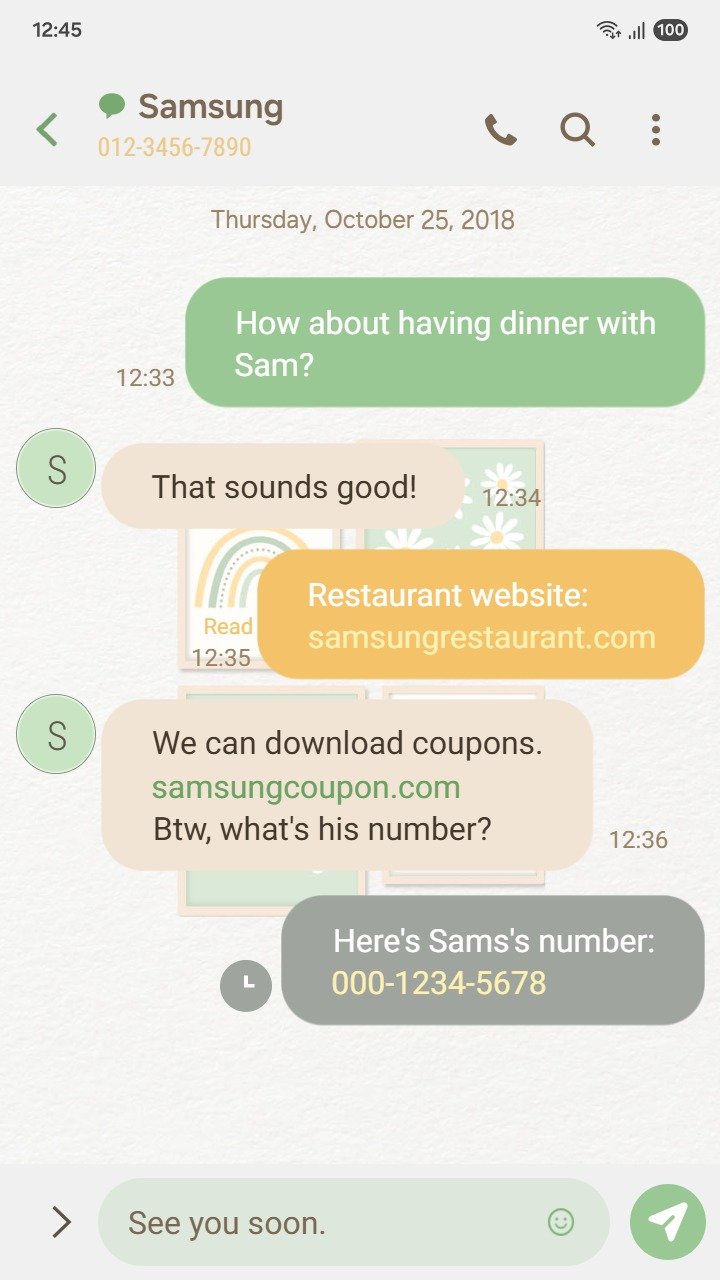Viewport: 720px width, 1280px height.
Task: Expand the attachment options chevron
Action: tap(62, 1221)
